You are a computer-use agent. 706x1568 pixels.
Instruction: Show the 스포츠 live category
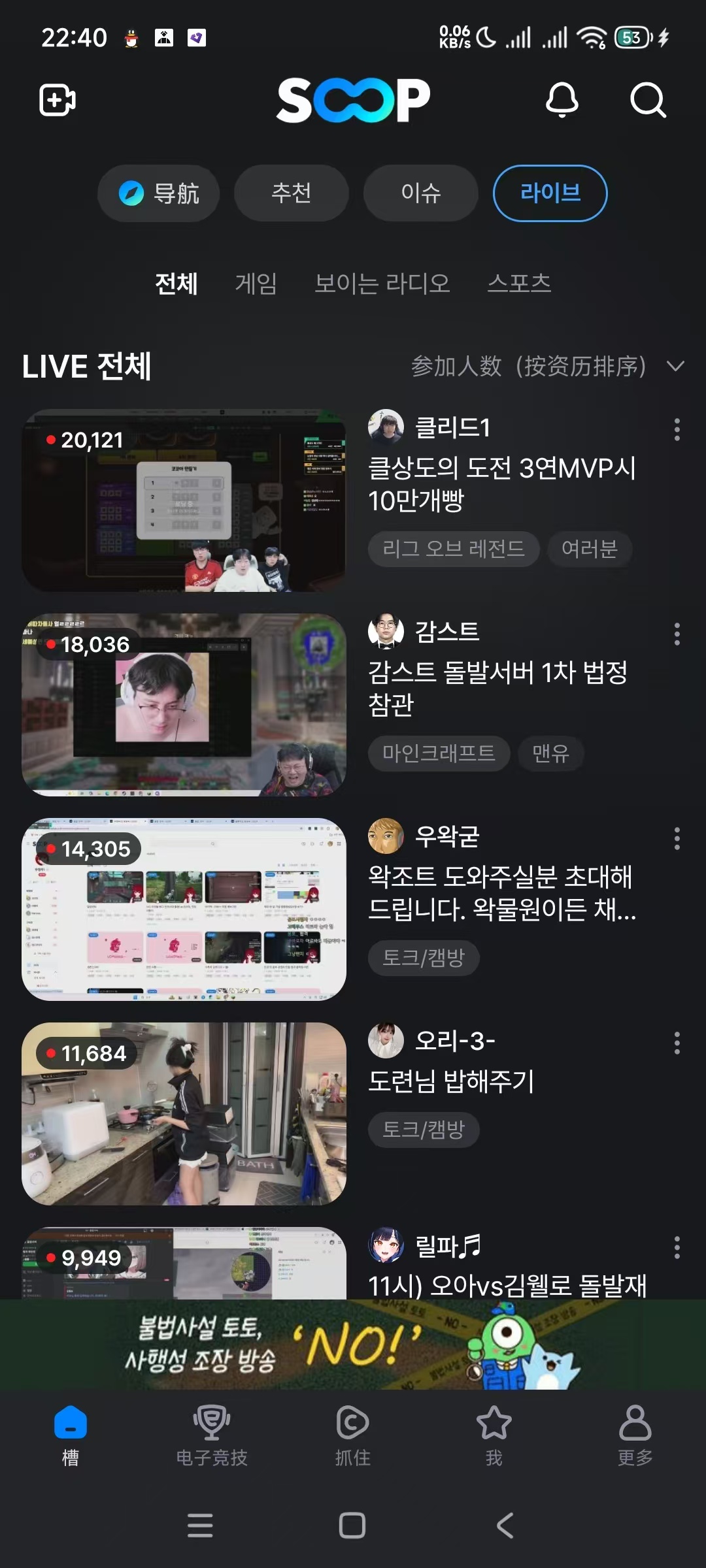[x=520, y=284]
